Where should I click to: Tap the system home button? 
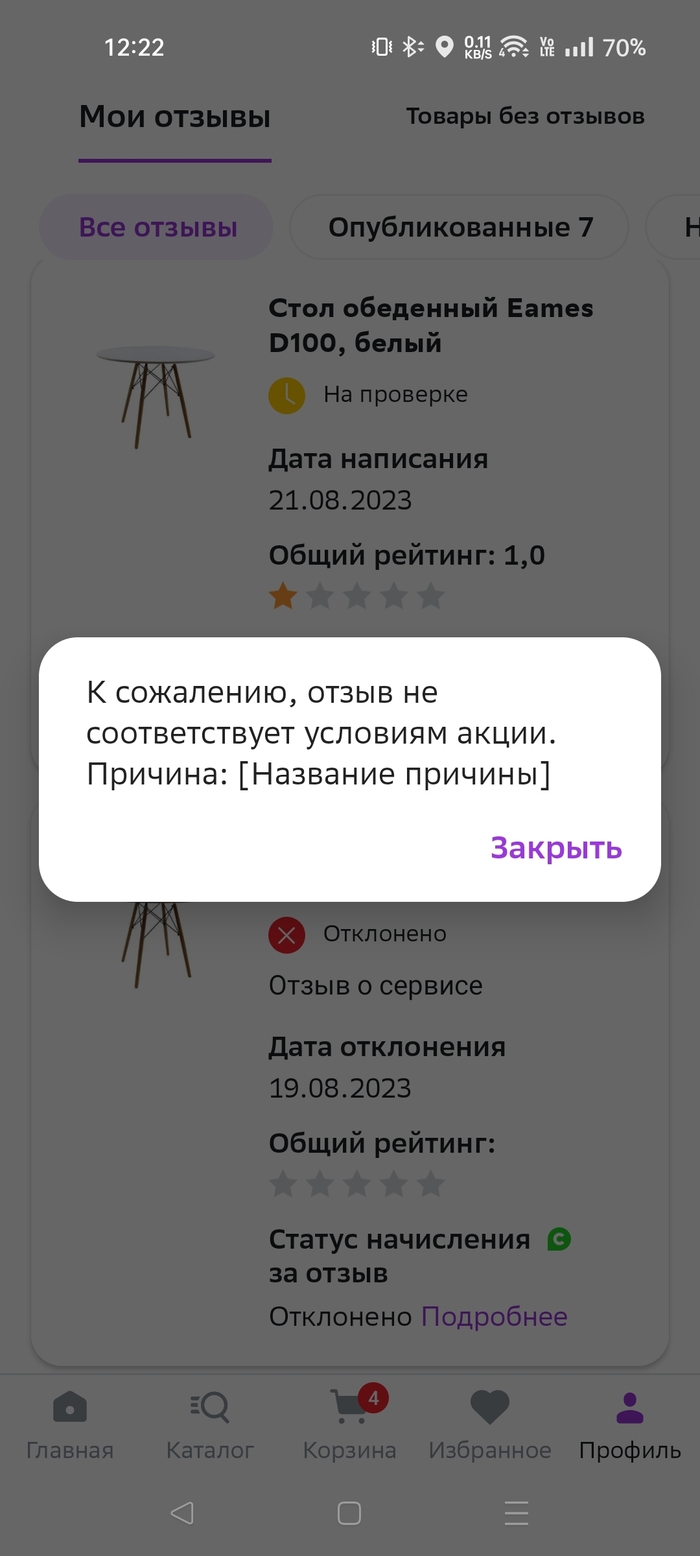349,1513
